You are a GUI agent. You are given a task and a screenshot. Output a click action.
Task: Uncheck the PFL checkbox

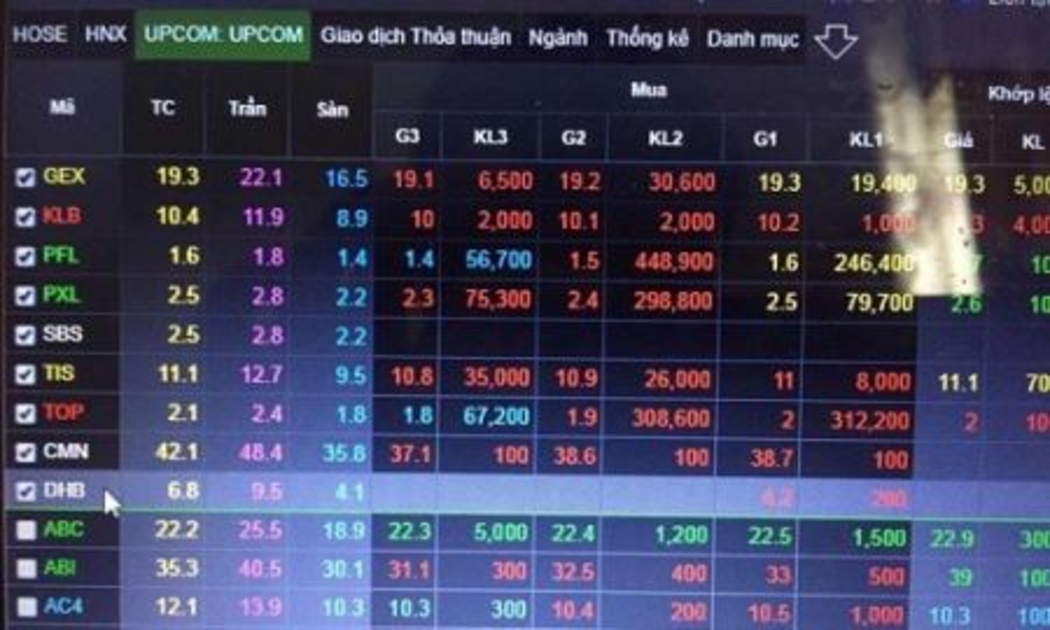pos(26,256)
